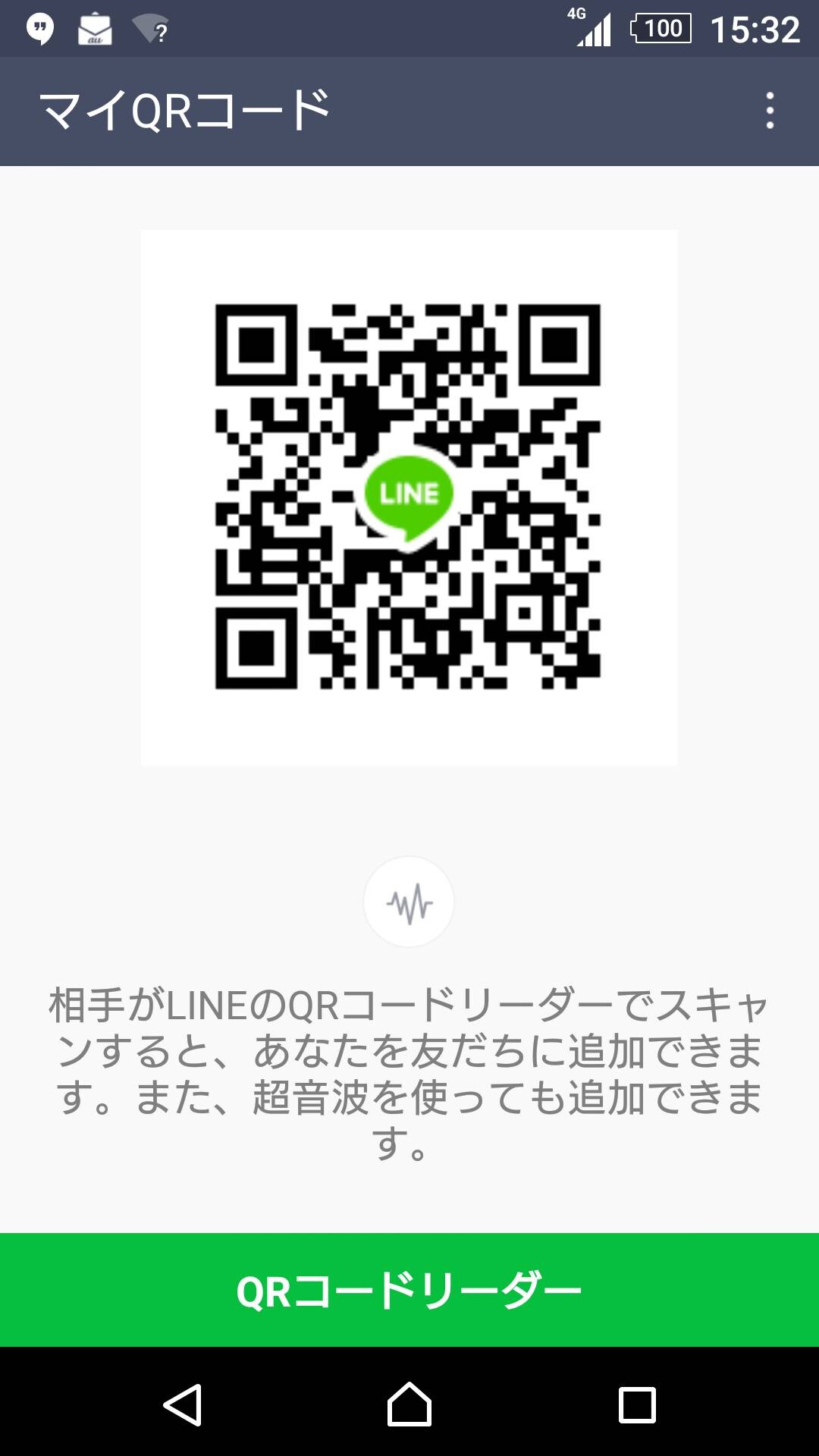Open the three-dot overflow menu
The width and height of the screenshot is (819, 1456).
point(770,111)
